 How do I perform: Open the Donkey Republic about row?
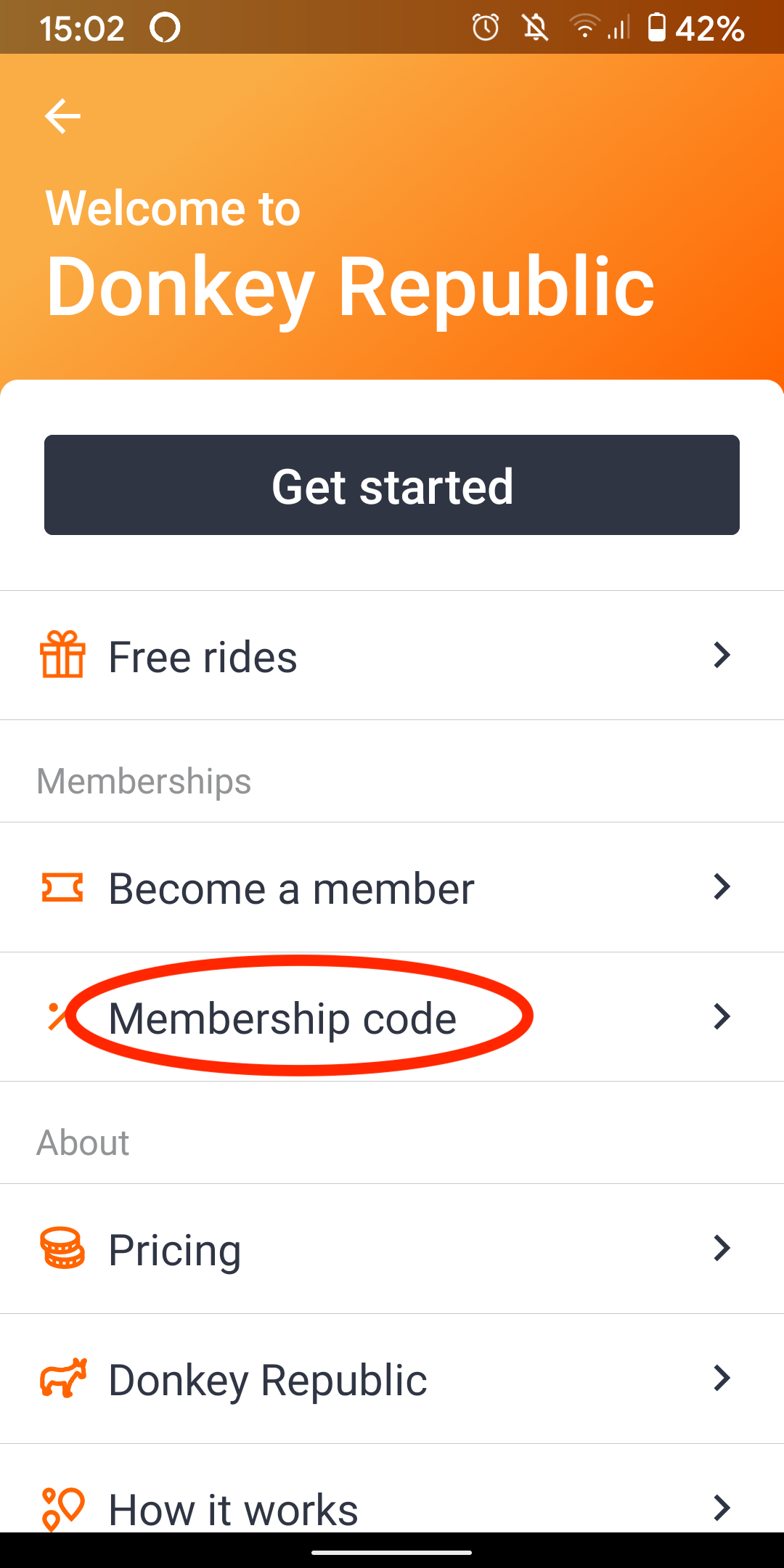[392, 1379]
